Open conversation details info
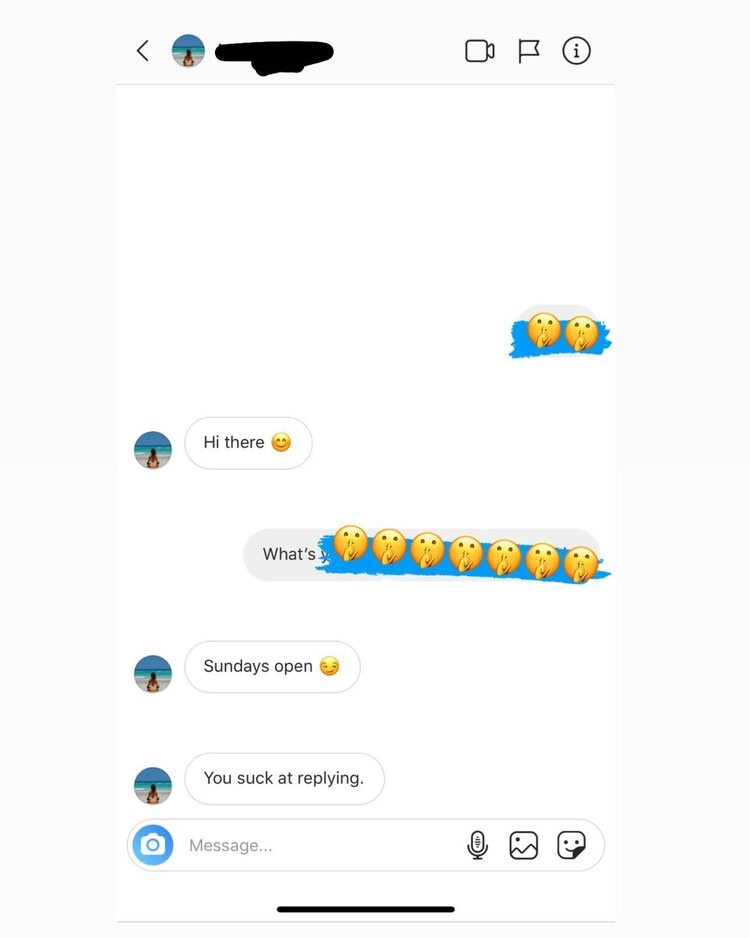This screenshot has height=938, width=750. pyautogui.click(x=576, y=51)
